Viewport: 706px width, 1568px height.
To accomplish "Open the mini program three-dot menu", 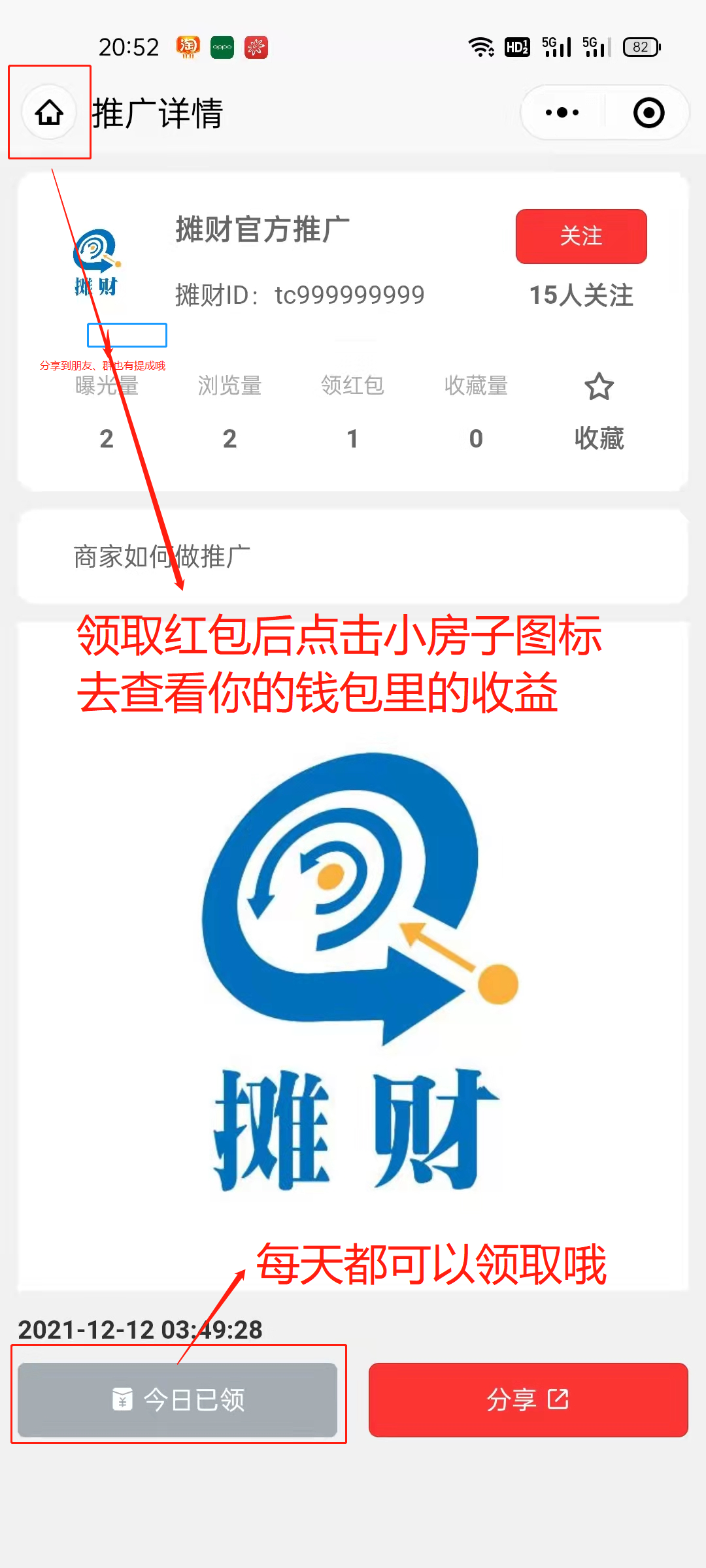I will click(x=562, y=113).
